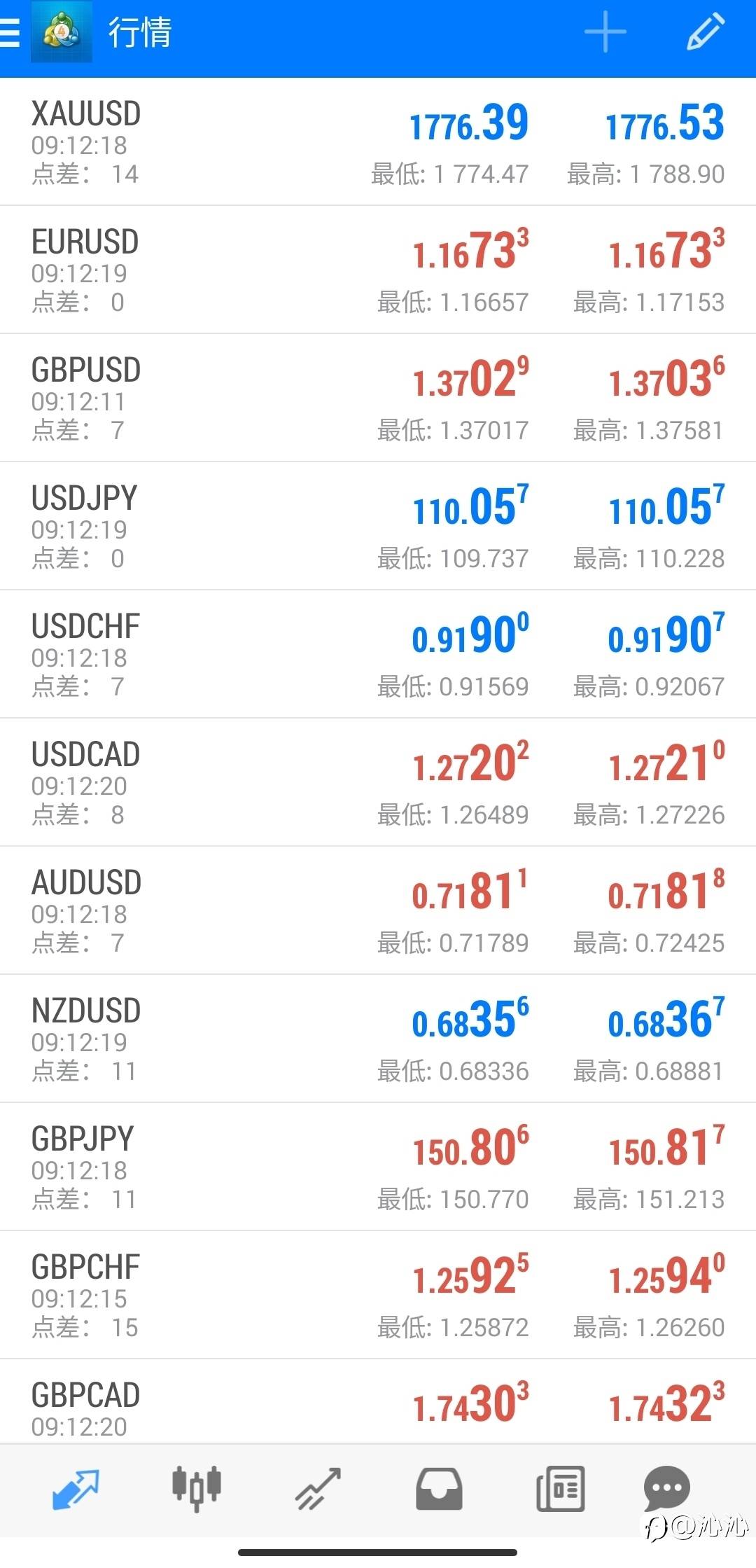Select the quotes arrows tab

click(76, 1490)
